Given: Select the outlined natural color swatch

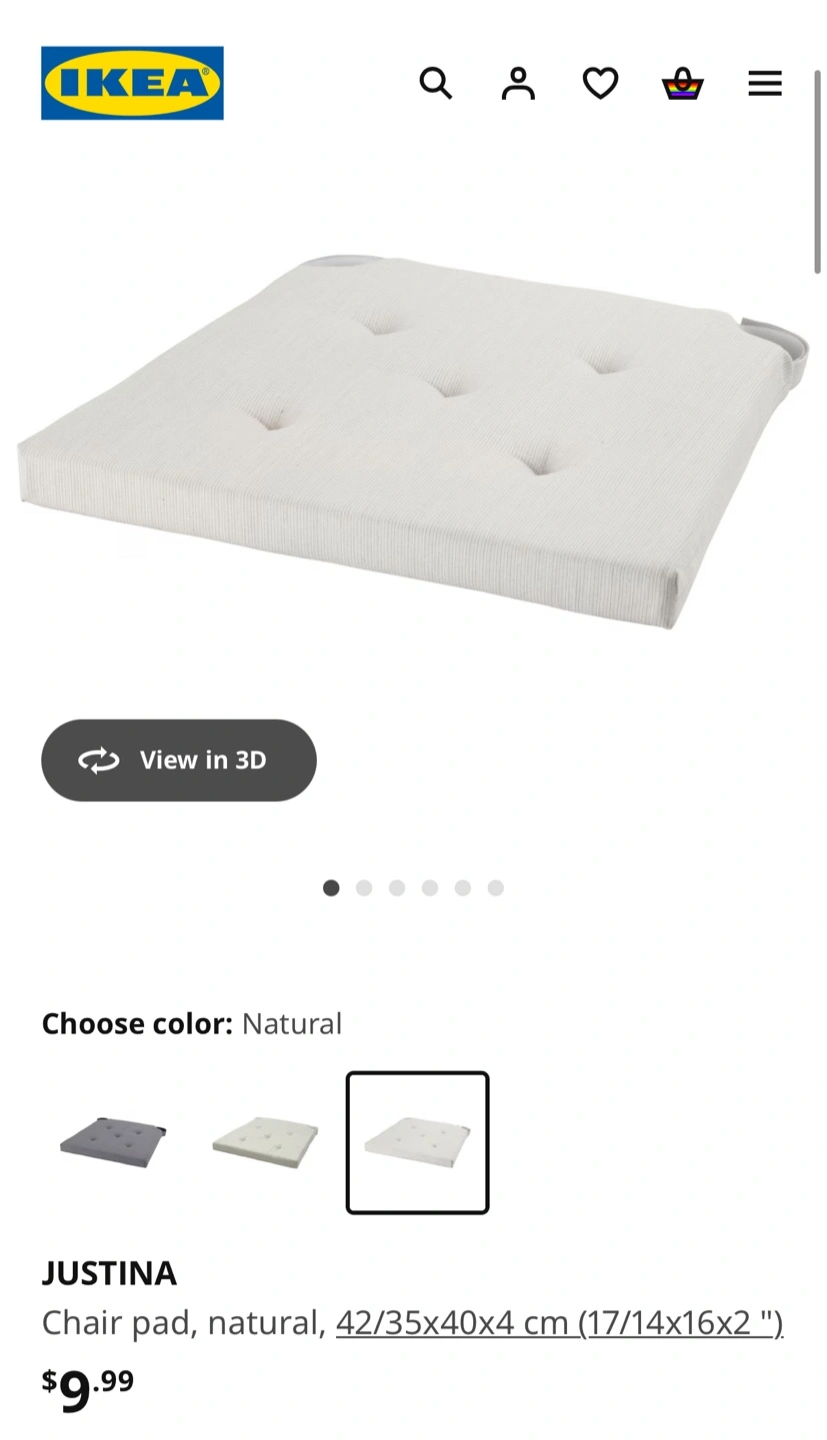Looking at the screenshot, I should [x=418, y=1142].
